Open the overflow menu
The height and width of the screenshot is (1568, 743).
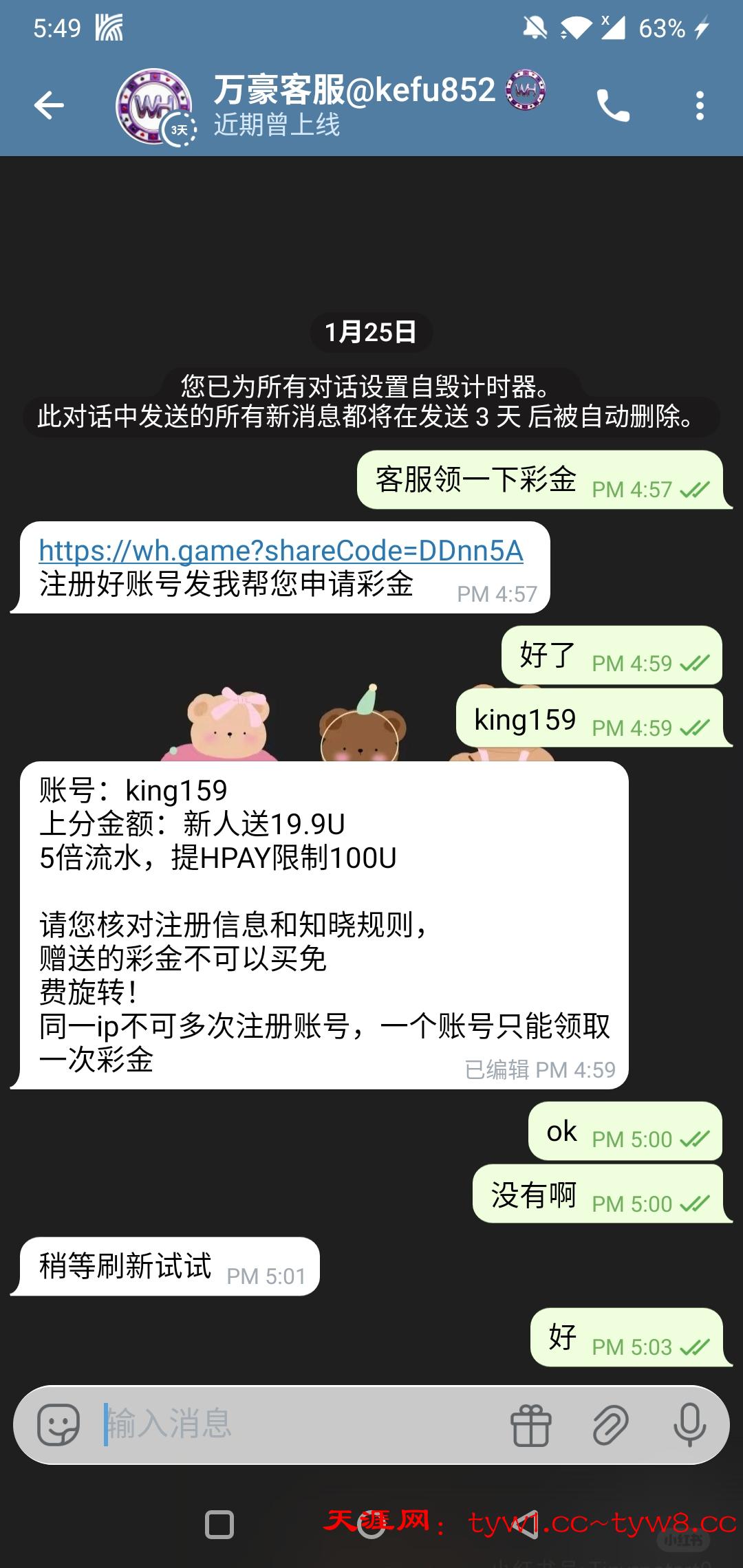700,106
